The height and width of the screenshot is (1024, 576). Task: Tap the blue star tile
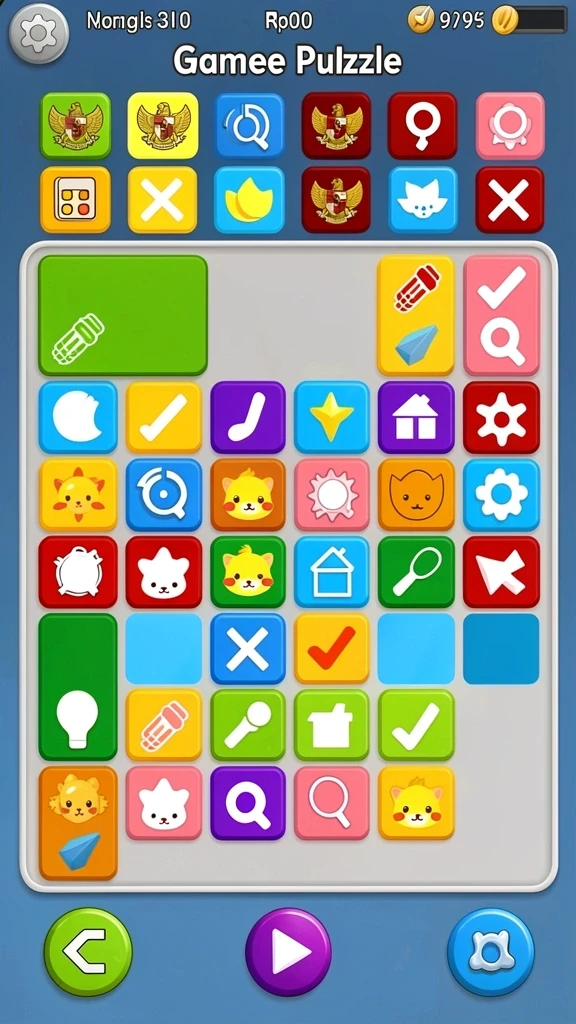point(332,417)
